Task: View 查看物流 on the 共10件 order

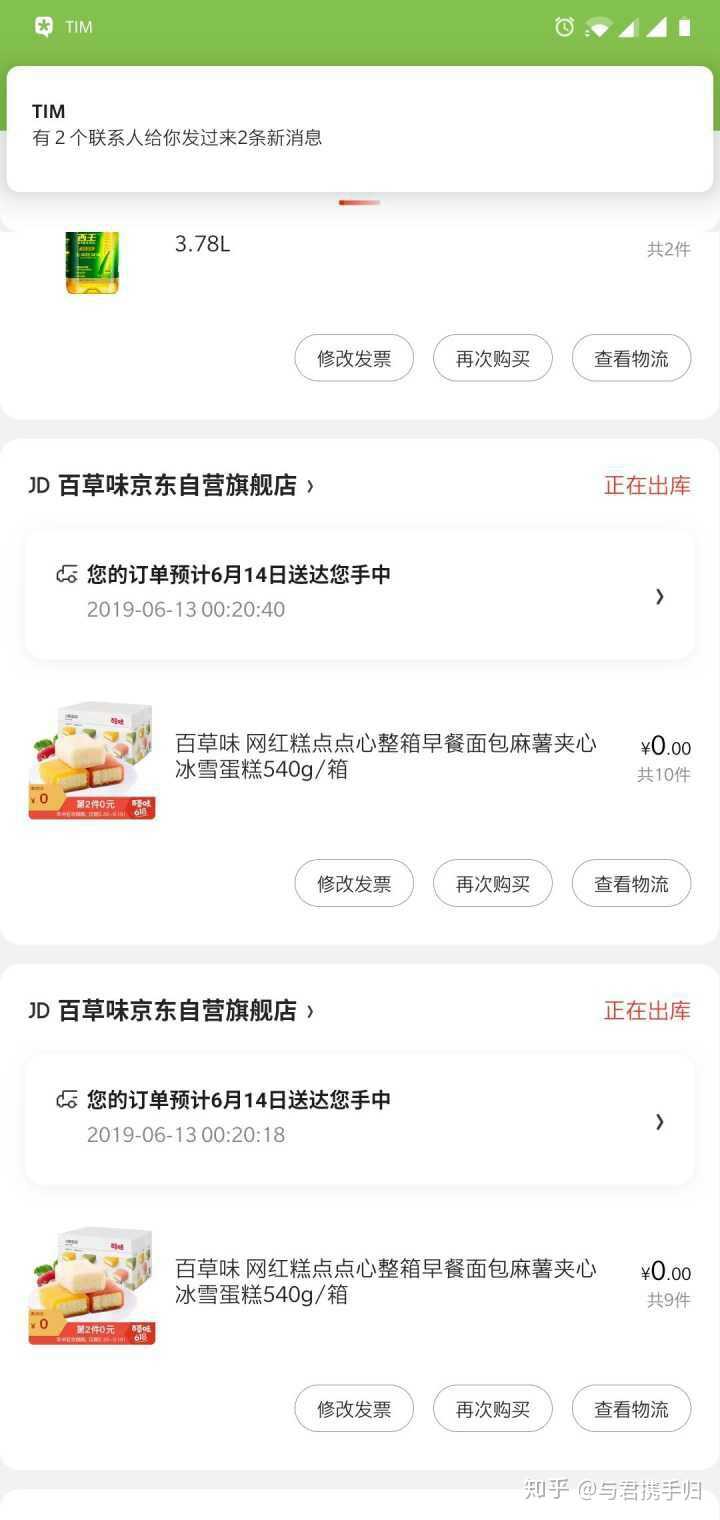Action: [x=631, y=883]
